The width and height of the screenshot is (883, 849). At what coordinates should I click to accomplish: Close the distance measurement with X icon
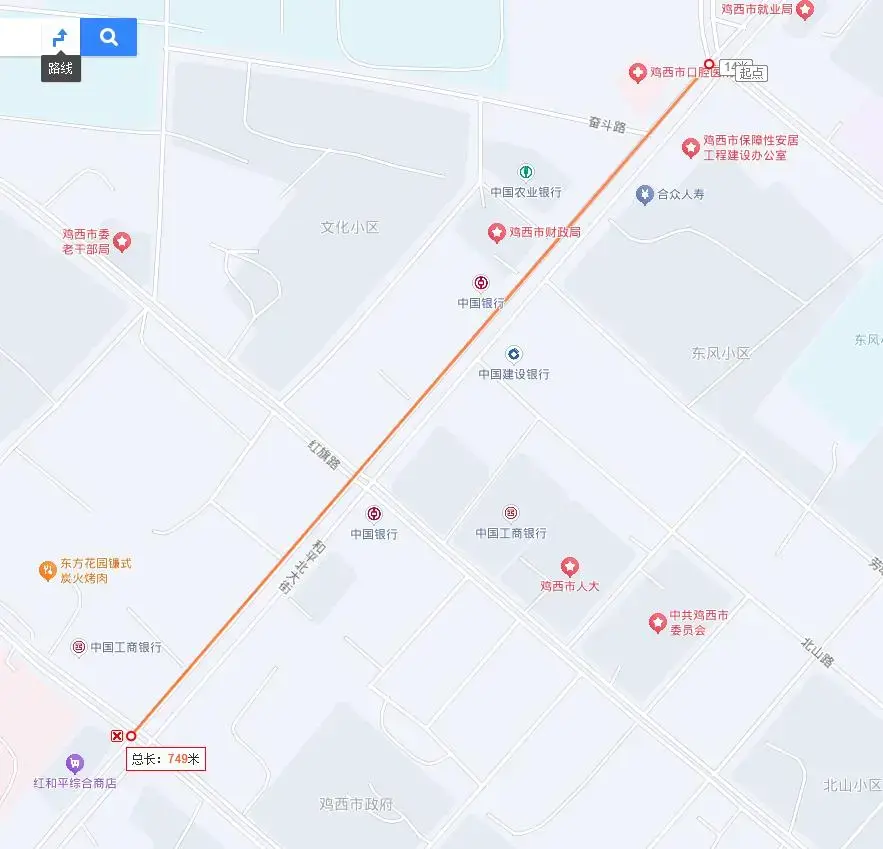[117, 736]
